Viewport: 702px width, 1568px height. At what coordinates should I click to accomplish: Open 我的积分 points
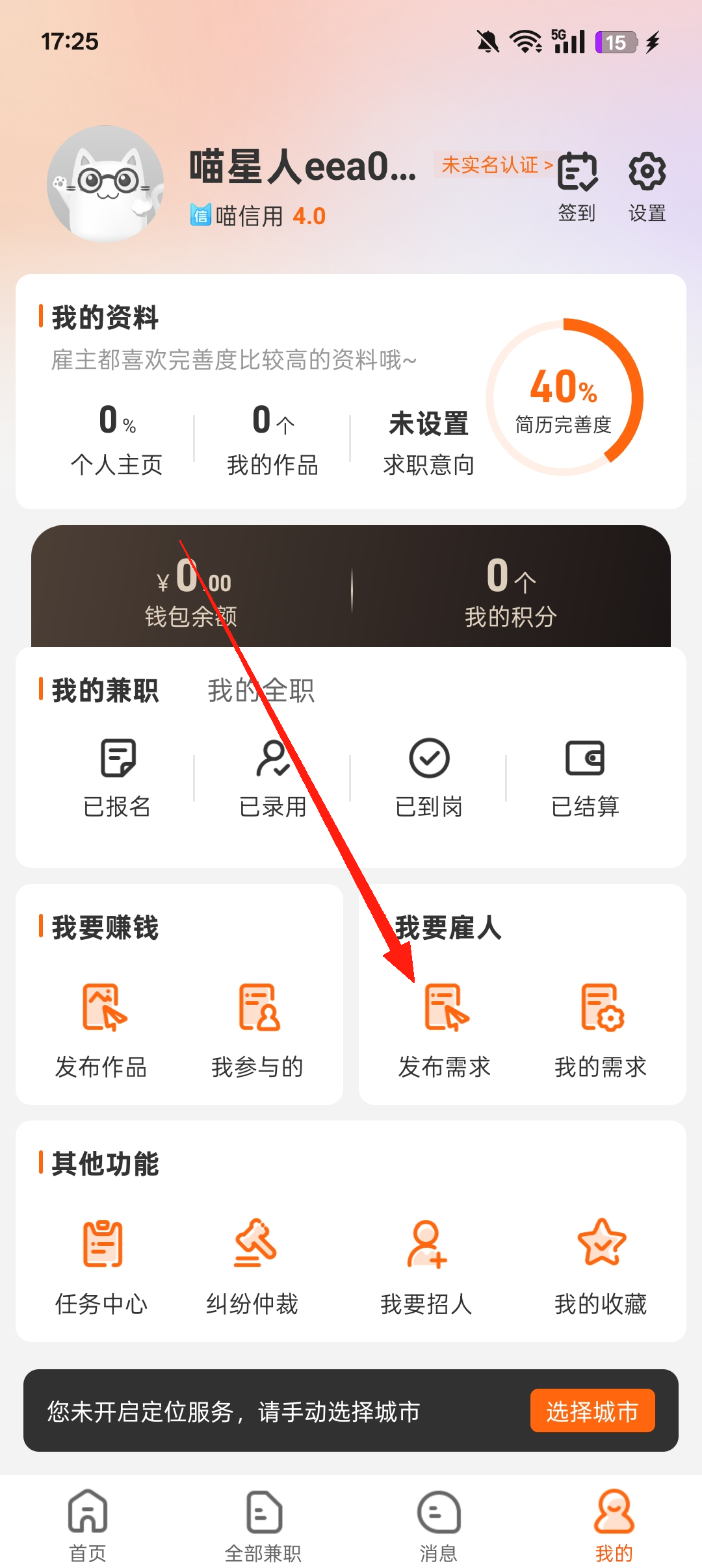pyautogui.click(x=511, y=591)
